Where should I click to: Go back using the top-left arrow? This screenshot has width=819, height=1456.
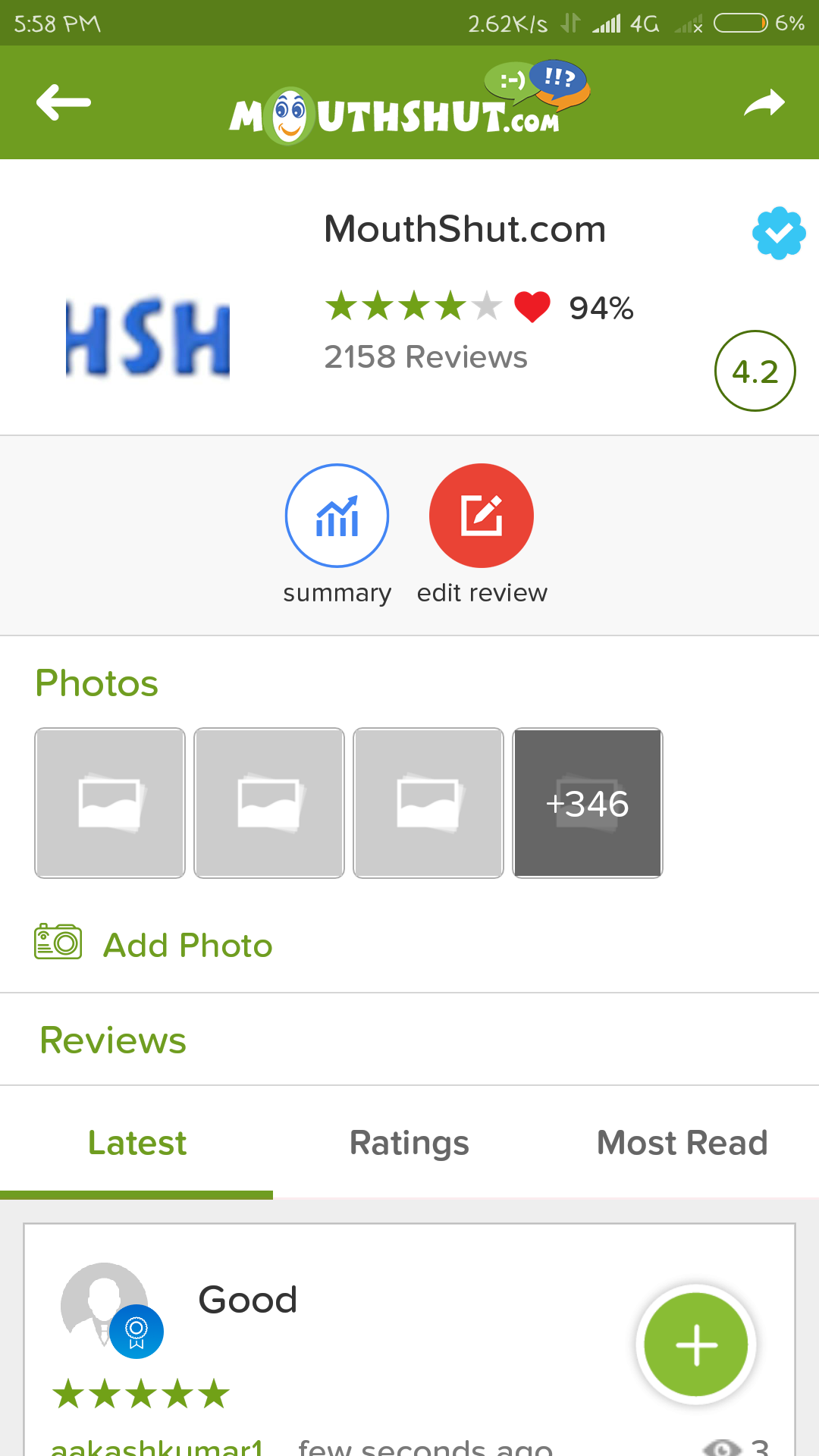64,102
